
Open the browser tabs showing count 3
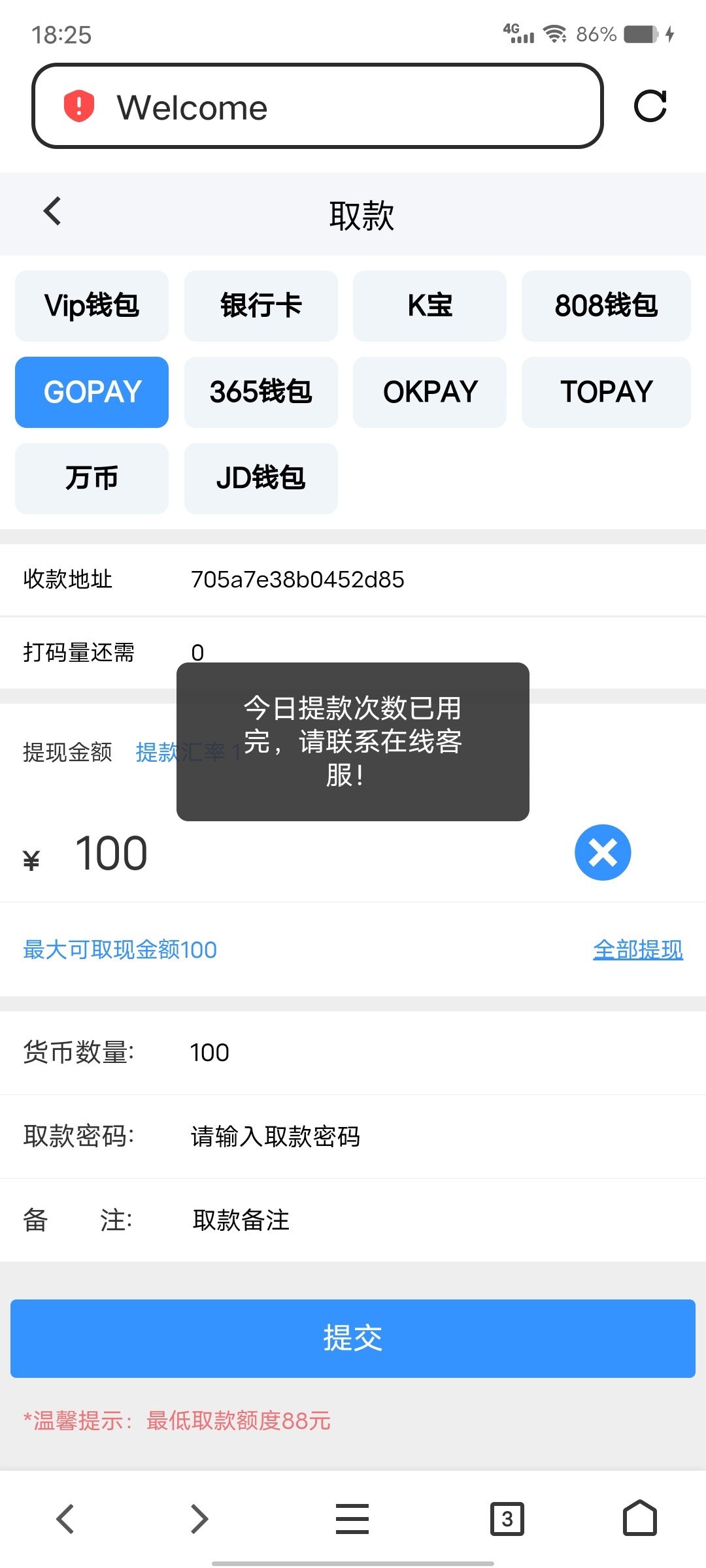509,1517
